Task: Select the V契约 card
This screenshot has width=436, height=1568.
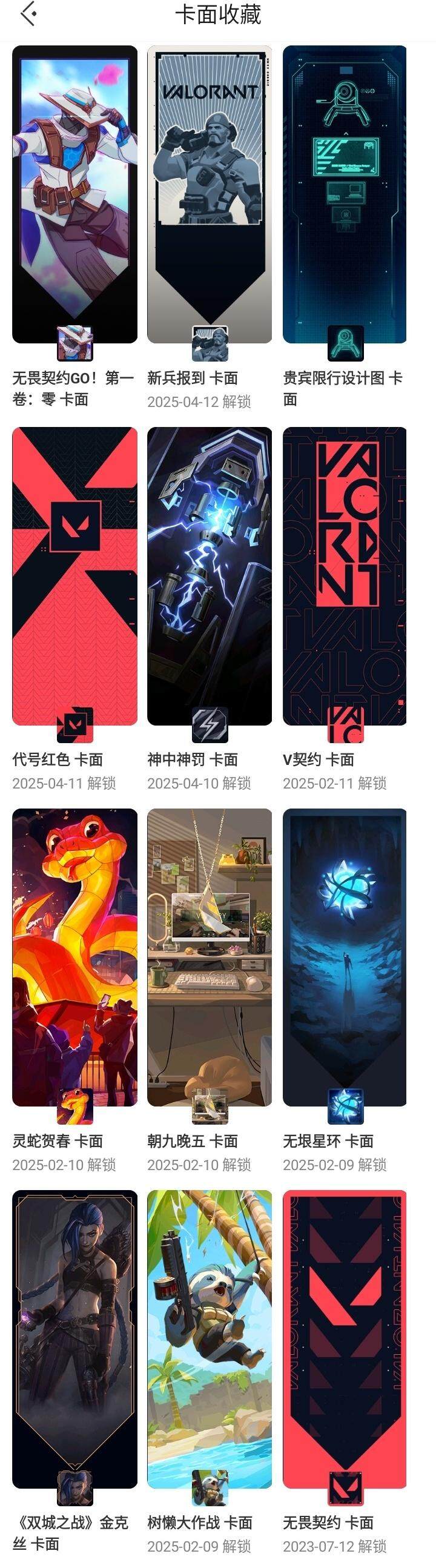Action: [x=344, y=575]
